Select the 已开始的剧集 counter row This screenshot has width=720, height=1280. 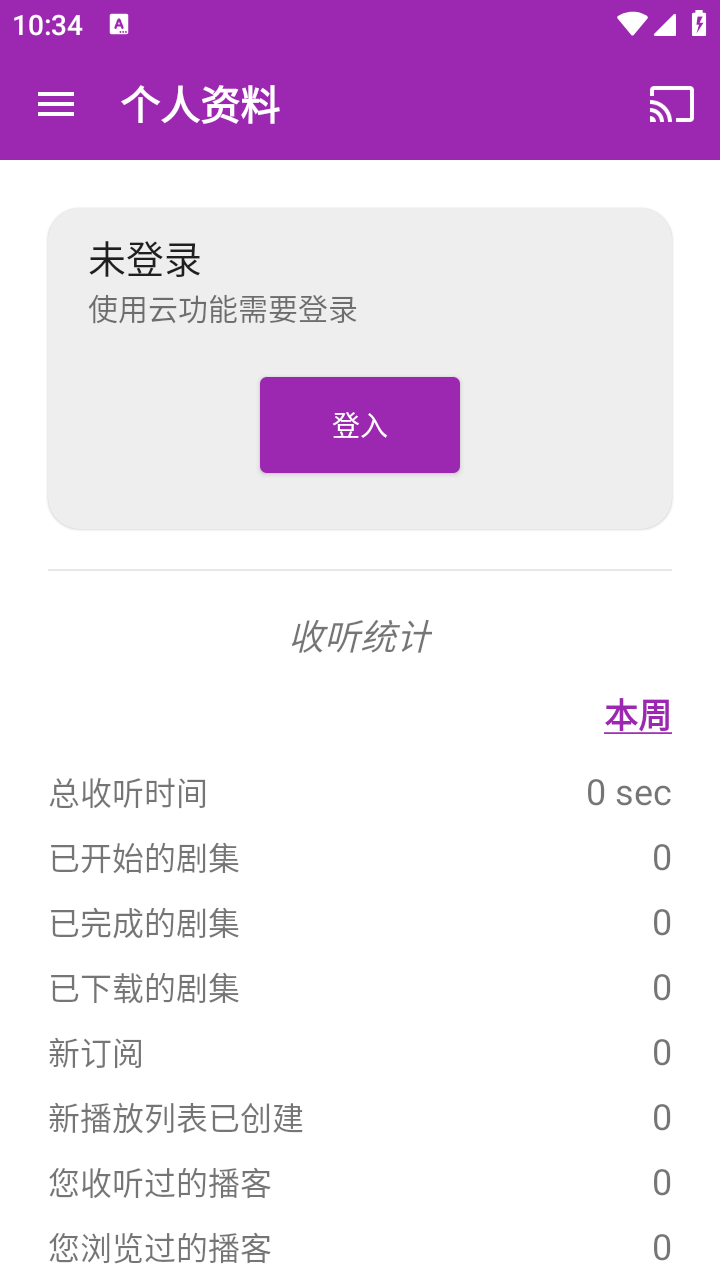360,858
